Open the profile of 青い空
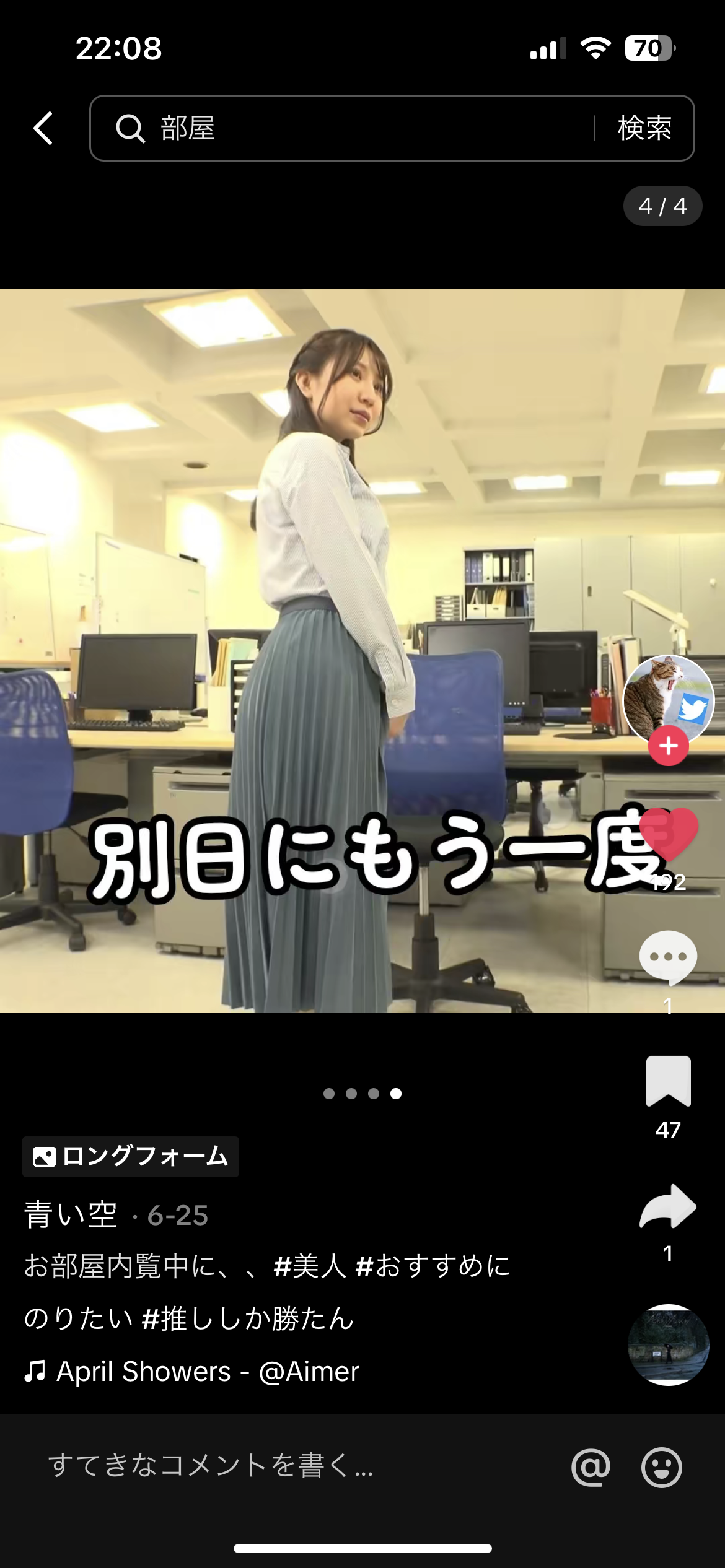 pos(70,1215)
